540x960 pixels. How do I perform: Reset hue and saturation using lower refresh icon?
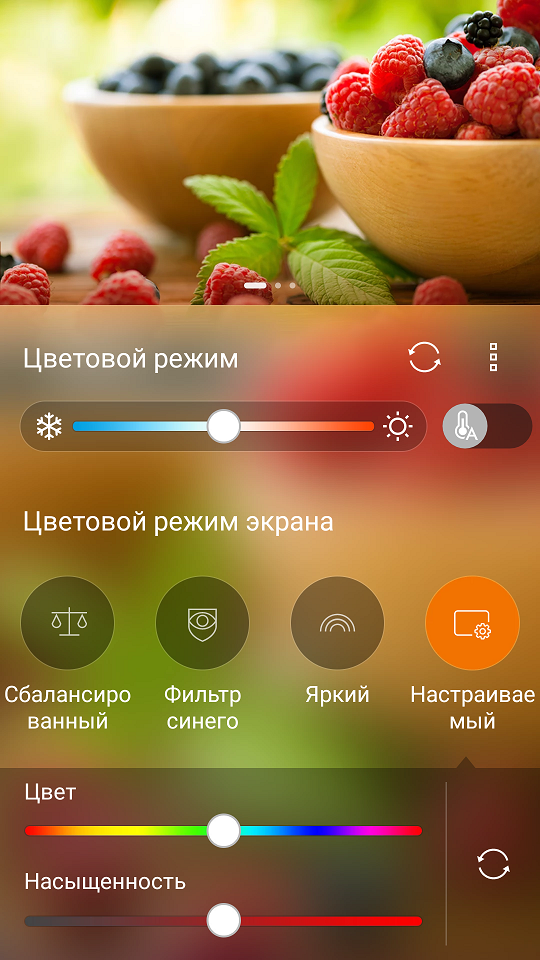(493, 864)
